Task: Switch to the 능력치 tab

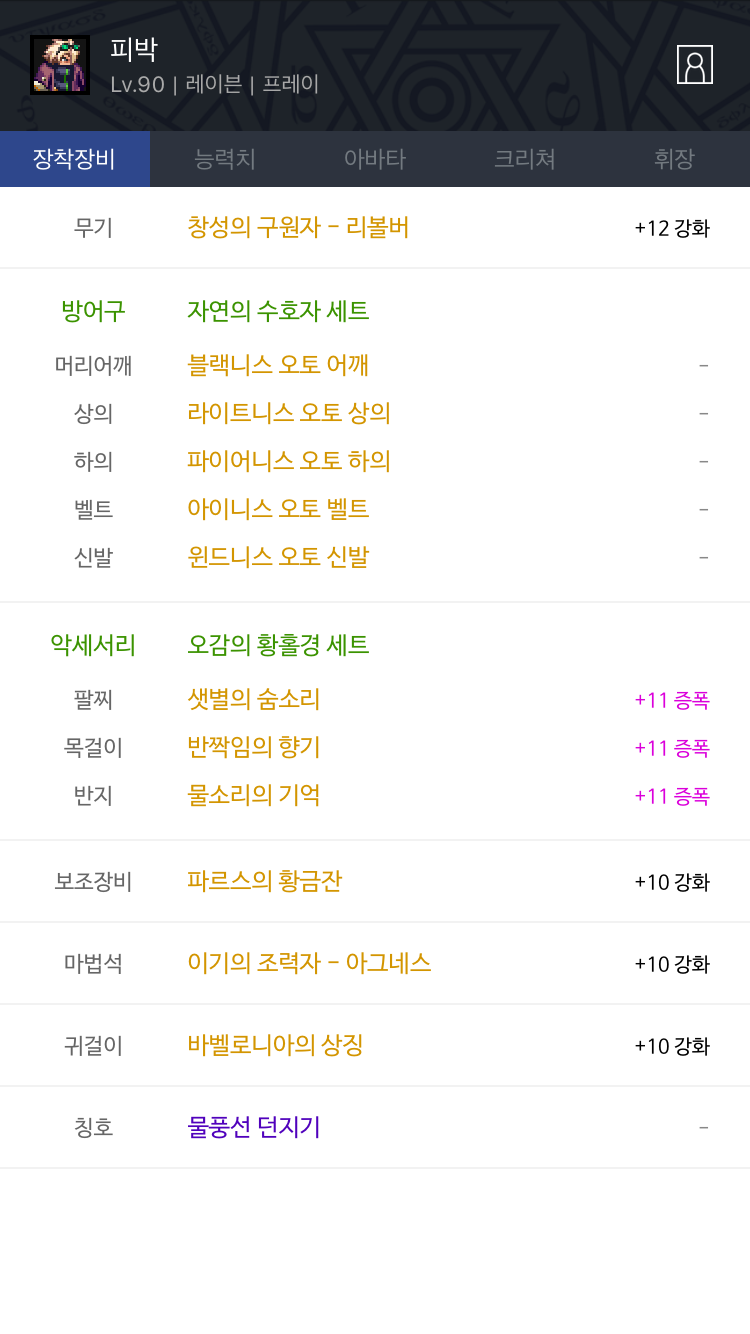Action: tap(225, 159)
